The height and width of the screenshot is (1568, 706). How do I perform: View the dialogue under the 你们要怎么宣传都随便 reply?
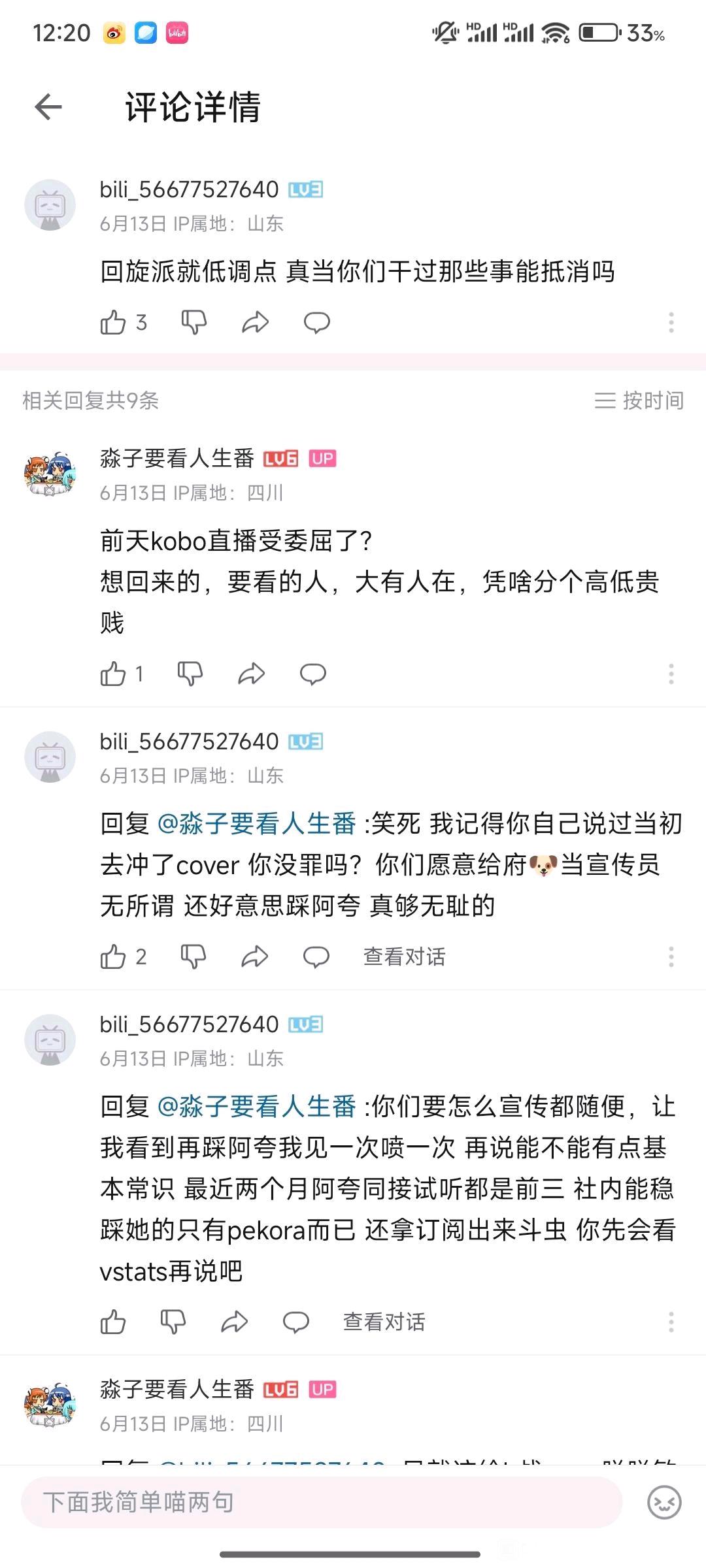tap(384, 1322)
